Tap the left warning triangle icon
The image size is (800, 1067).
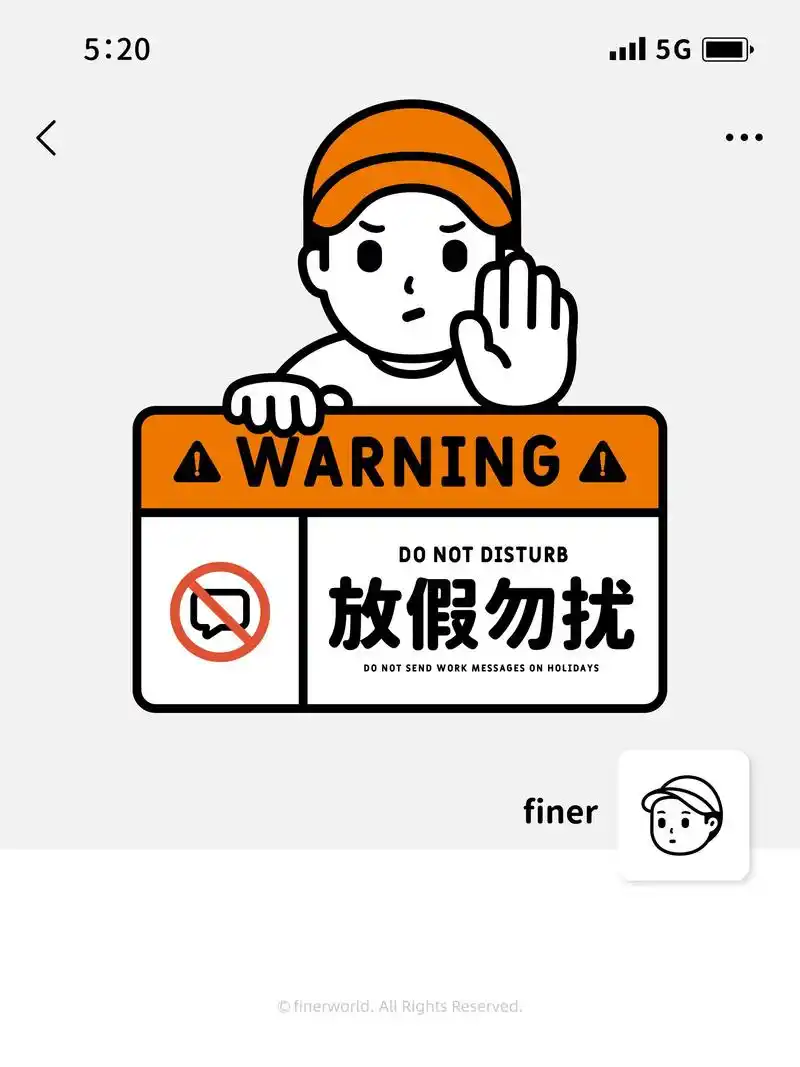click(x=196, y=463)
